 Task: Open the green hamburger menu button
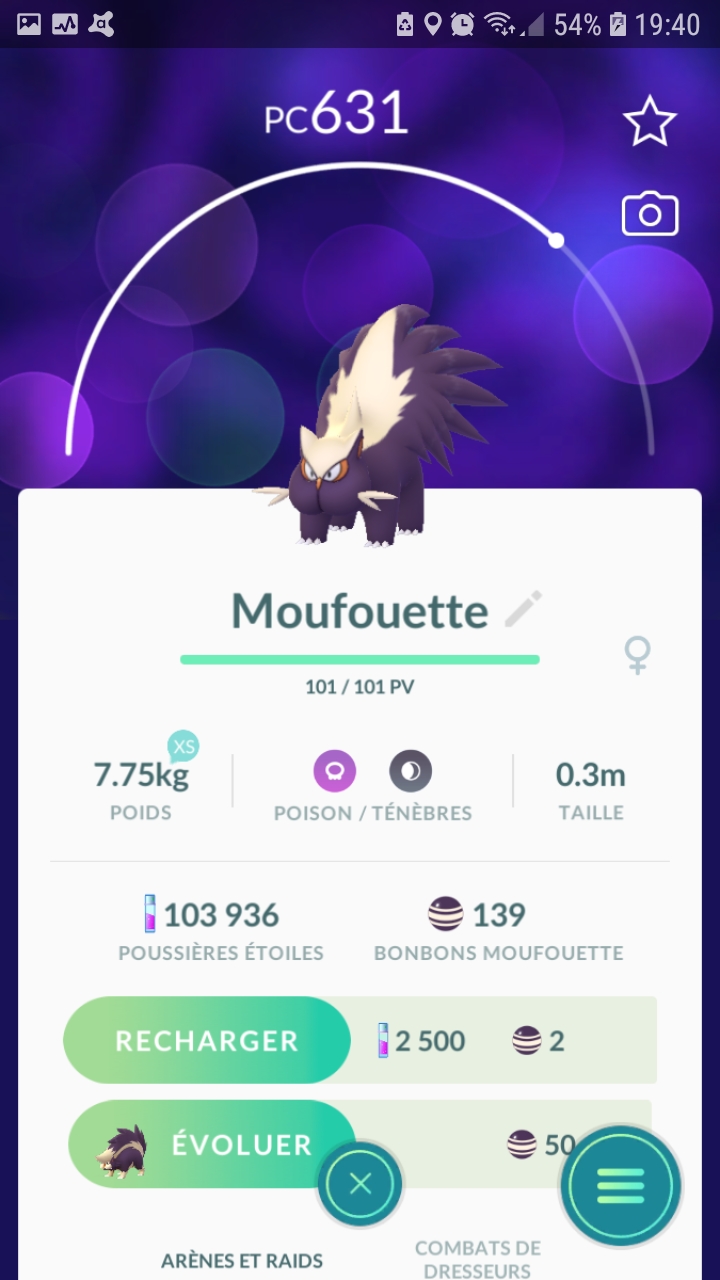[621, 1186]
